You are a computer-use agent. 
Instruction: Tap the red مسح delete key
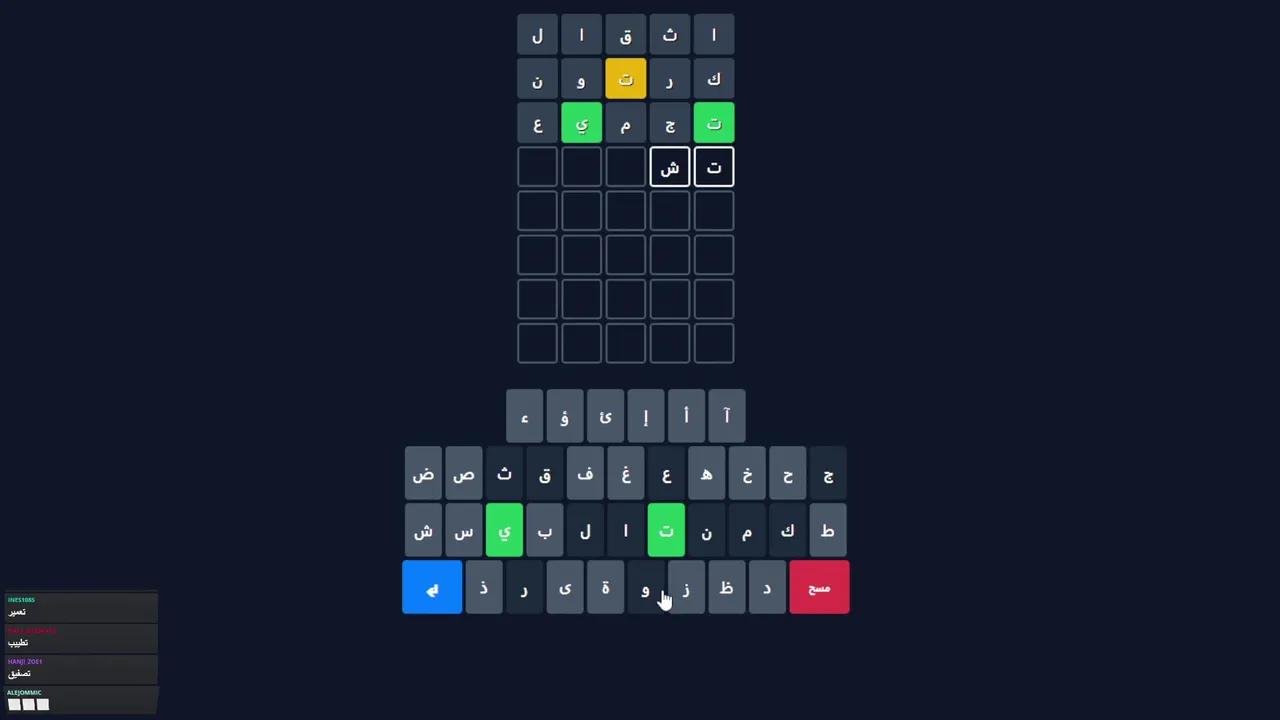pyautogui.click(x=819, y=588)
